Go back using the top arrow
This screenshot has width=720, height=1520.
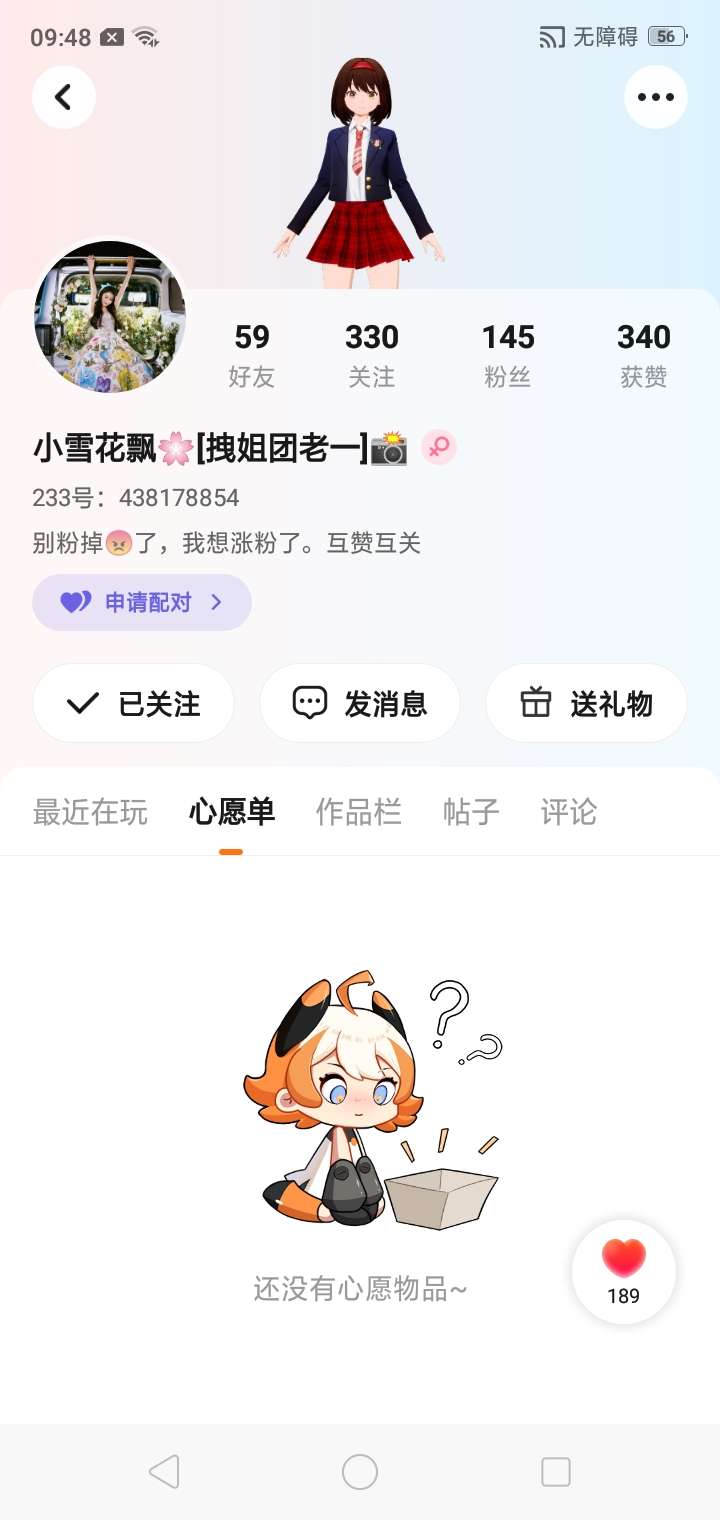click(64, 97)
